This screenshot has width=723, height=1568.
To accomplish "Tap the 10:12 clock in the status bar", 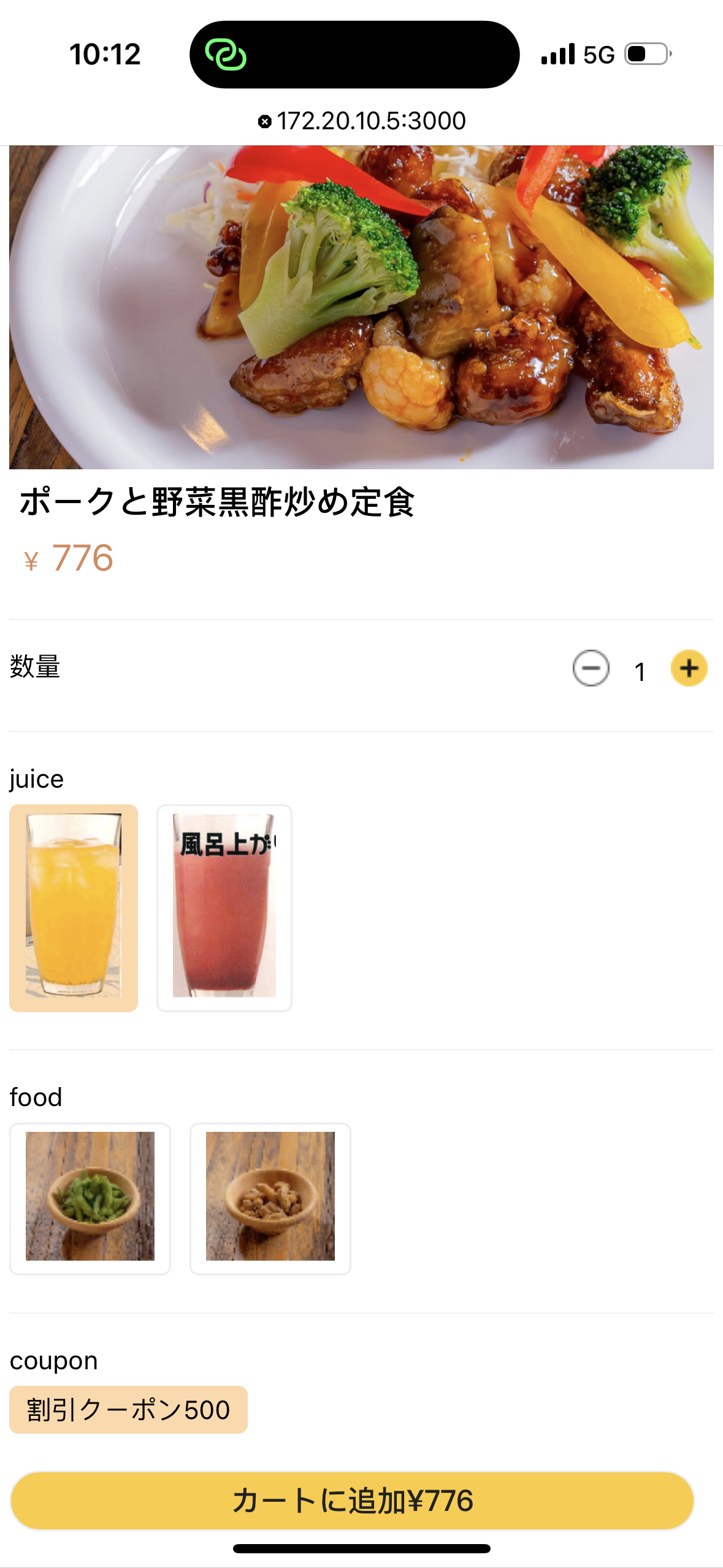I will pos(105,54).
